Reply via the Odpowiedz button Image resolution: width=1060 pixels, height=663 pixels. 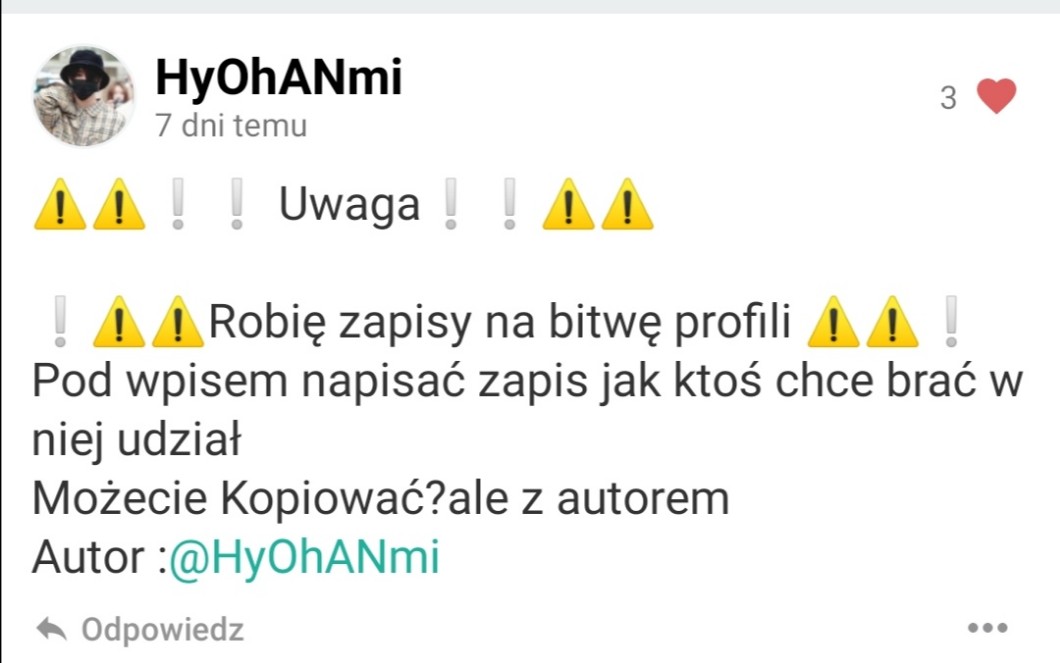tap(141, 630)
